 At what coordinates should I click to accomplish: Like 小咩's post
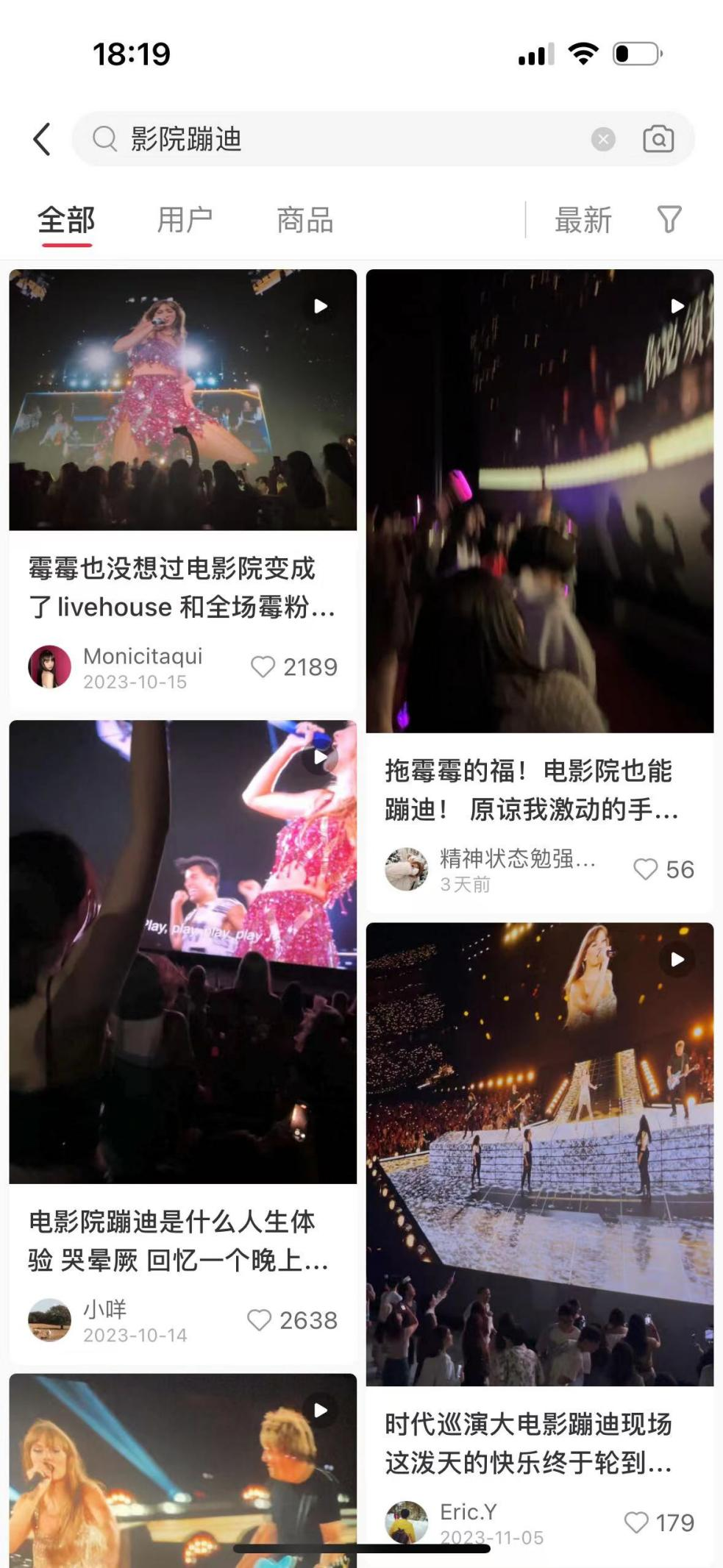coord(259,1320)
